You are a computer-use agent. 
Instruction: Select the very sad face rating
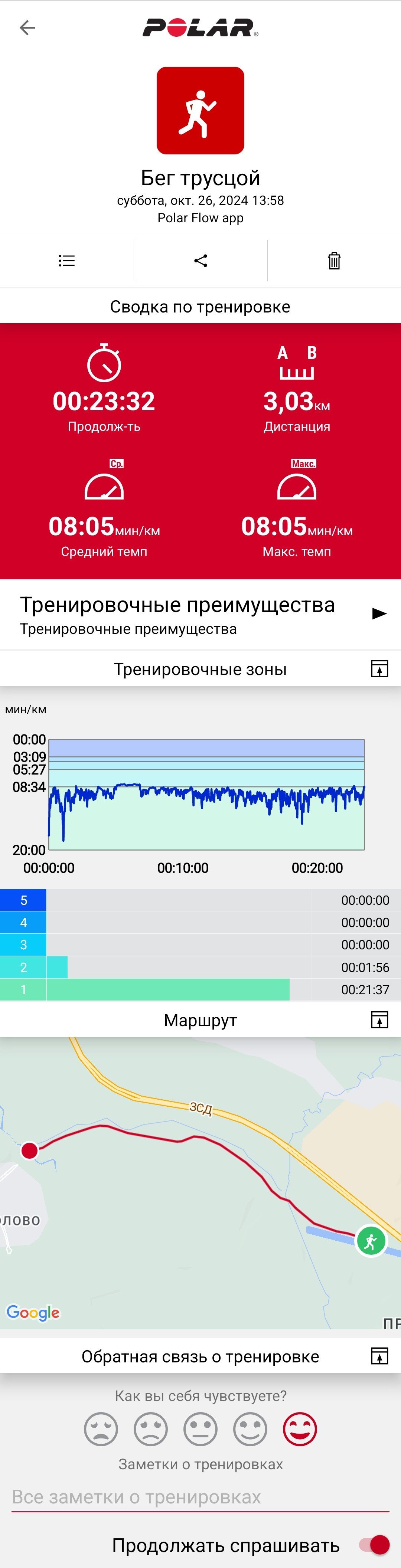coord(101,1428)
